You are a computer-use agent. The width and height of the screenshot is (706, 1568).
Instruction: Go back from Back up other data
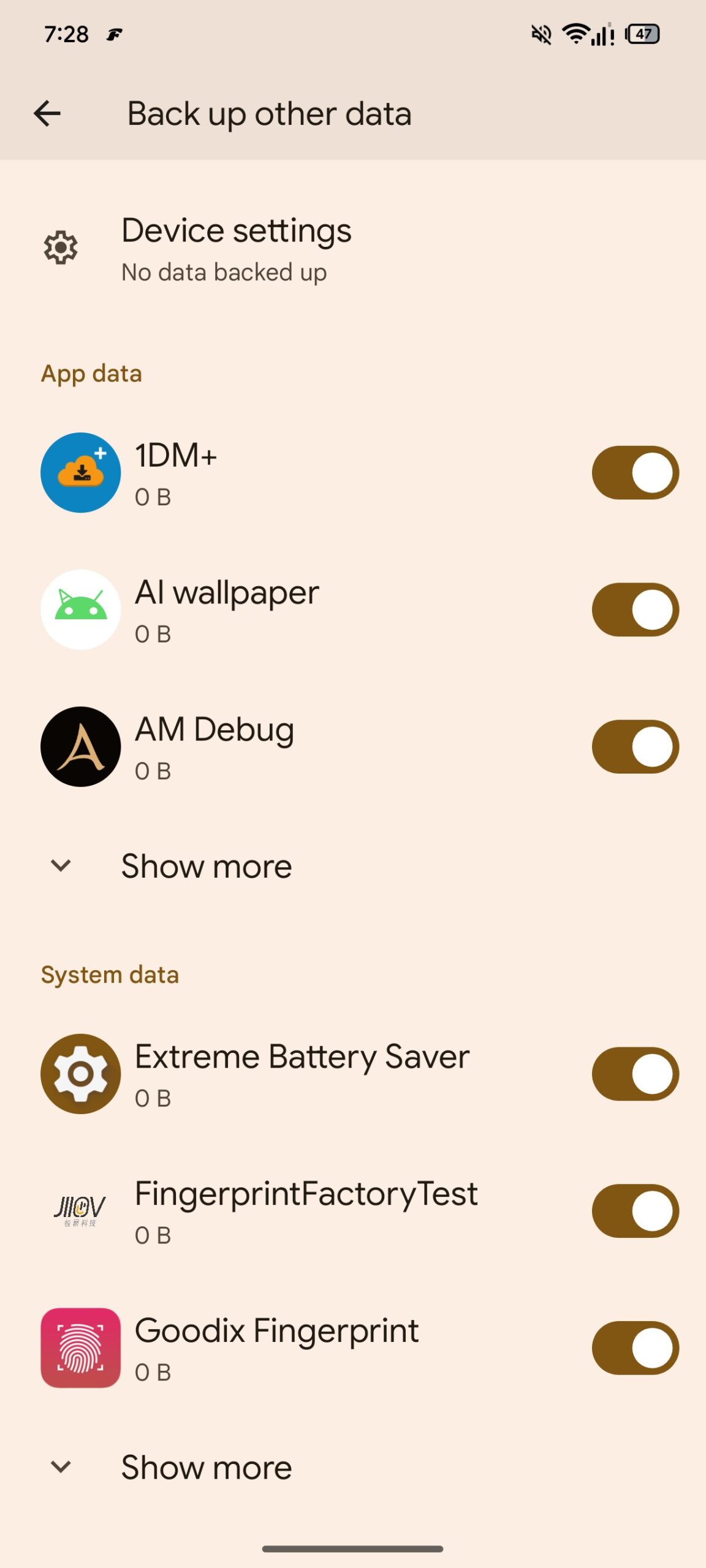click(47, 114)
